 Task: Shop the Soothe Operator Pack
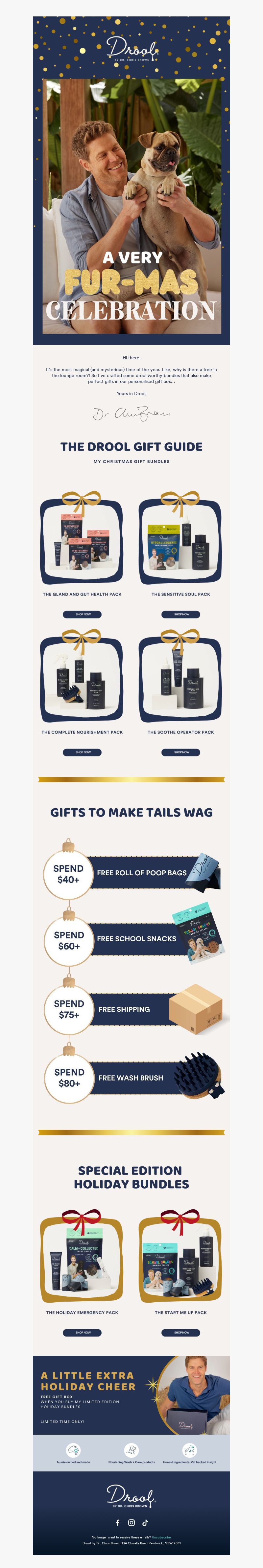pyautogui.click(x=181, y=752)
